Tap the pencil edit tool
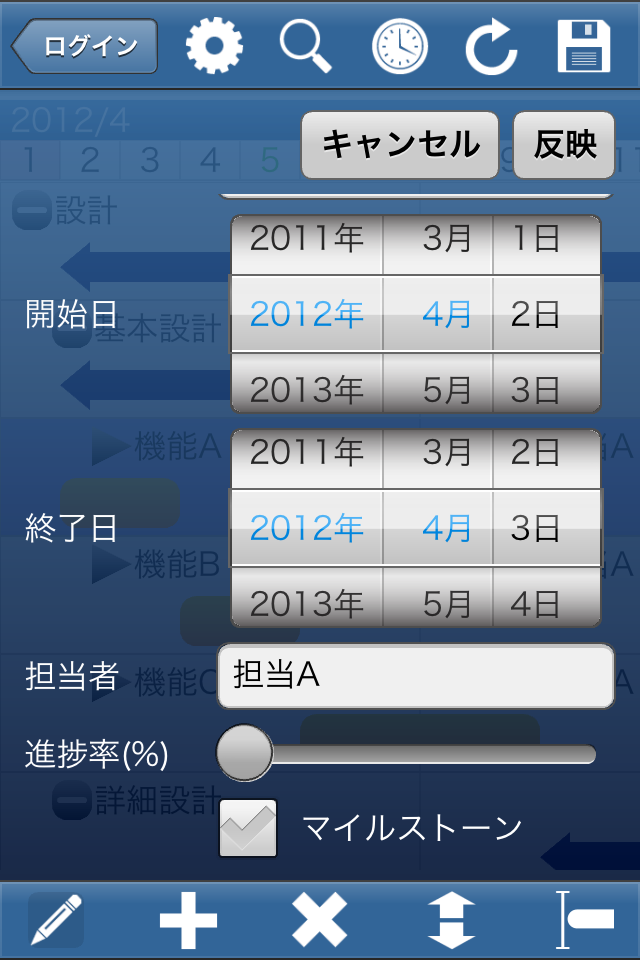Screen dimensions: 640x960 click(x=56, y=919)
